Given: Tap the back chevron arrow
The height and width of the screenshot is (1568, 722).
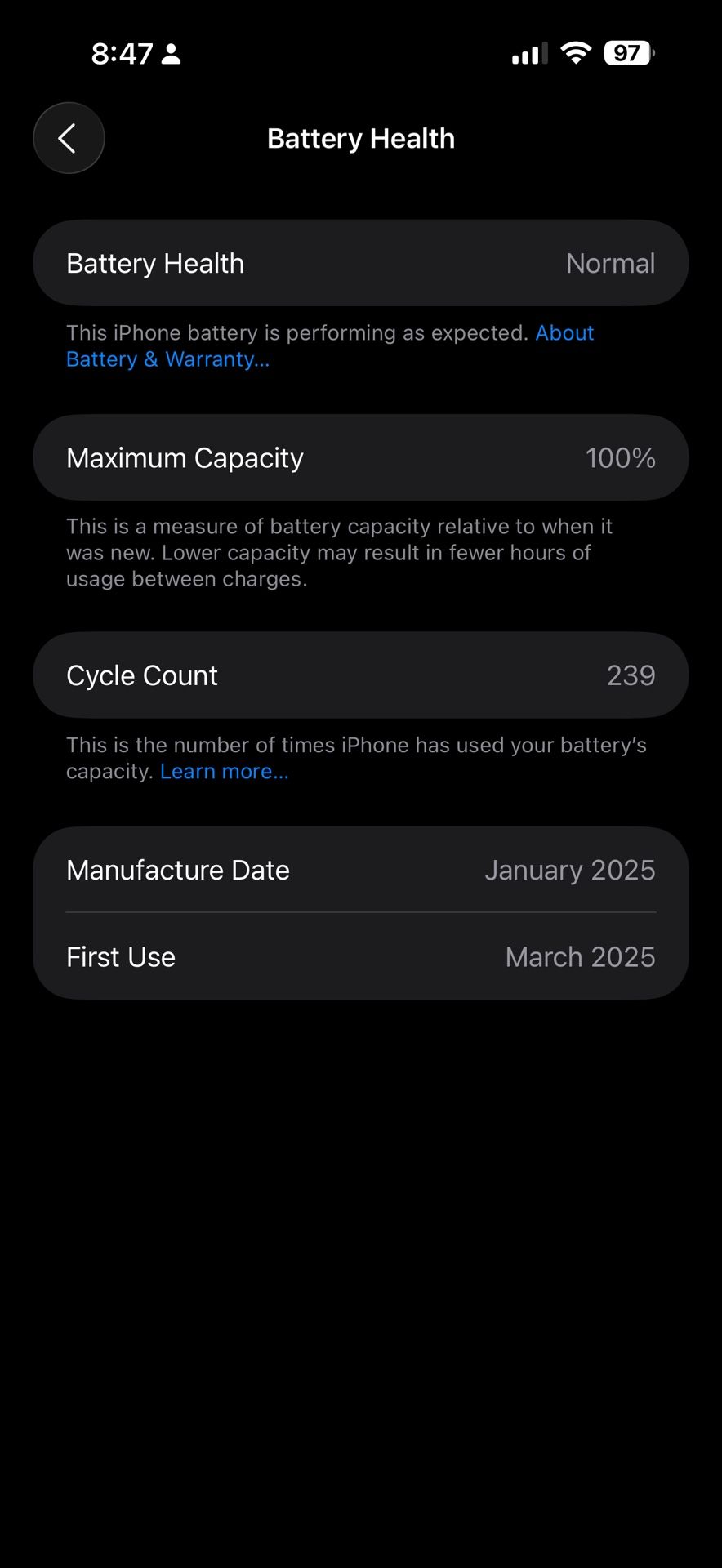Looking at the screenshot, I should pos(69,138).
